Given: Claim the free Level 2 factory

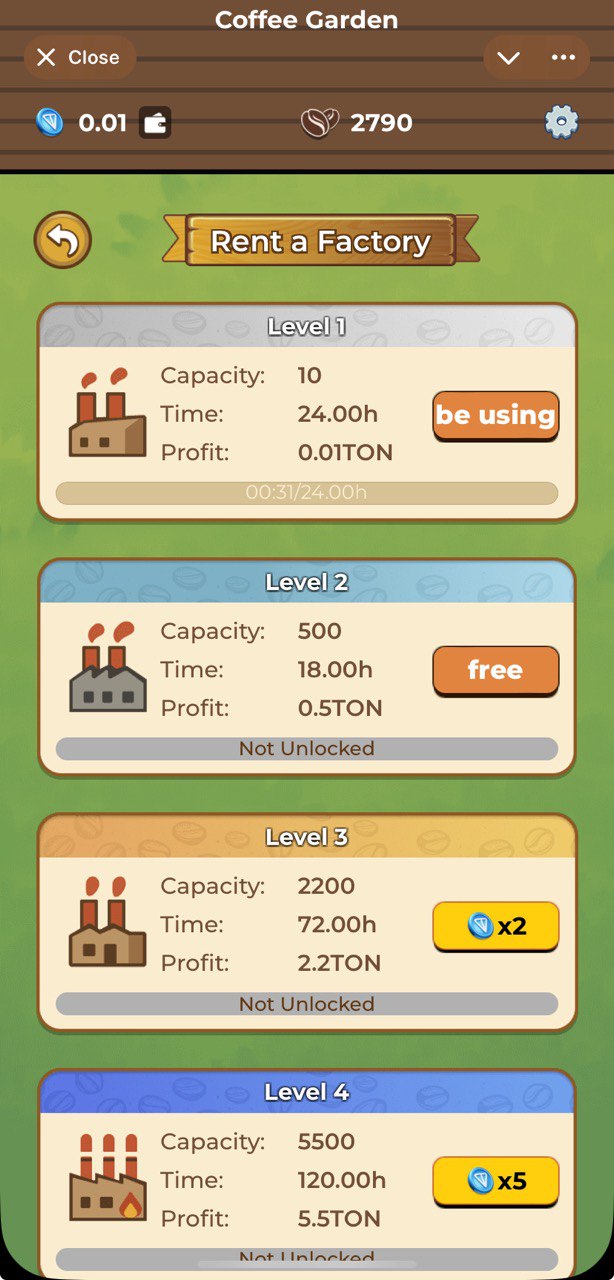Looking at the screenshot, I should 495,670.
